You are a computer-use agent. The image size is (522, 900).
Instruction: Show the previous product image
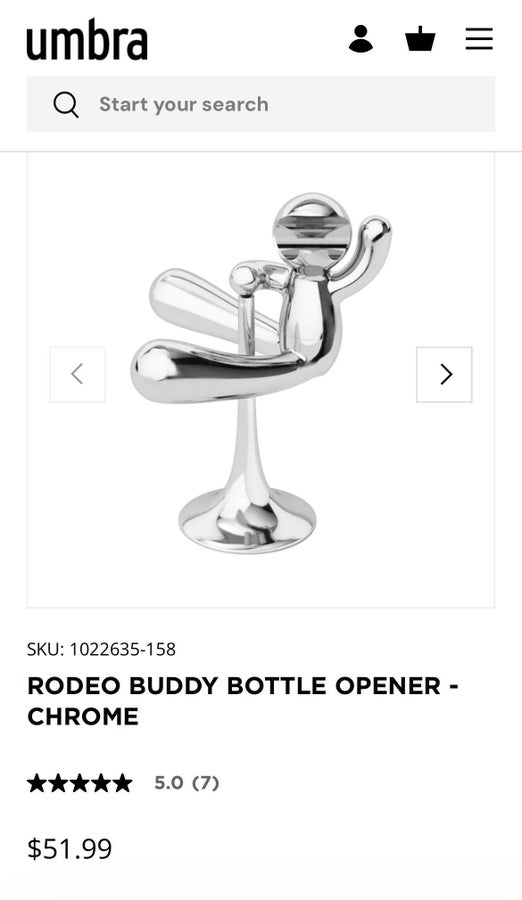coord(78,374)
